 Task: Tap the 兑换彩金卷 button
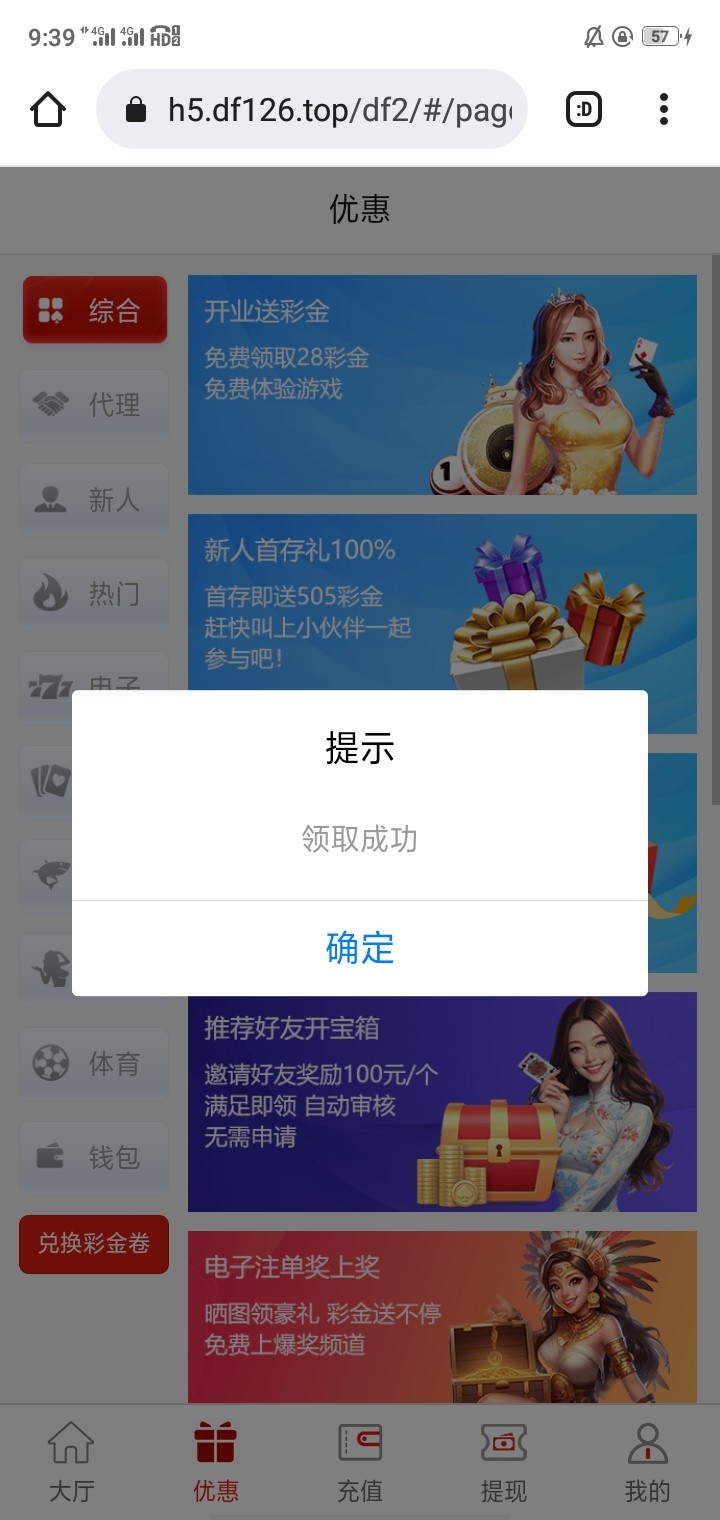point(94,1244)
